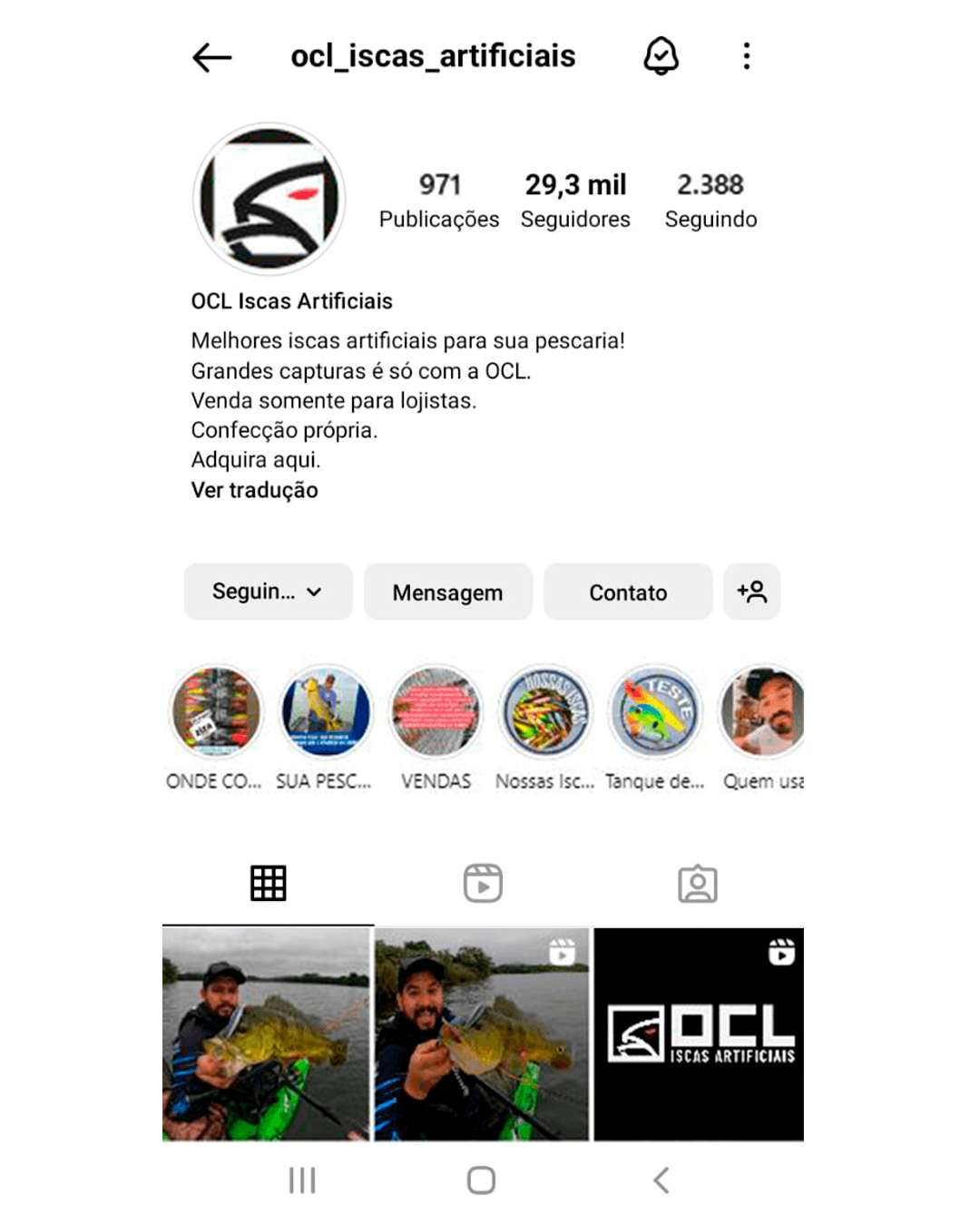Open the ONDE CO... story highlight
980x1225 pixels.
pyautogui.click(x=215, y=713)
